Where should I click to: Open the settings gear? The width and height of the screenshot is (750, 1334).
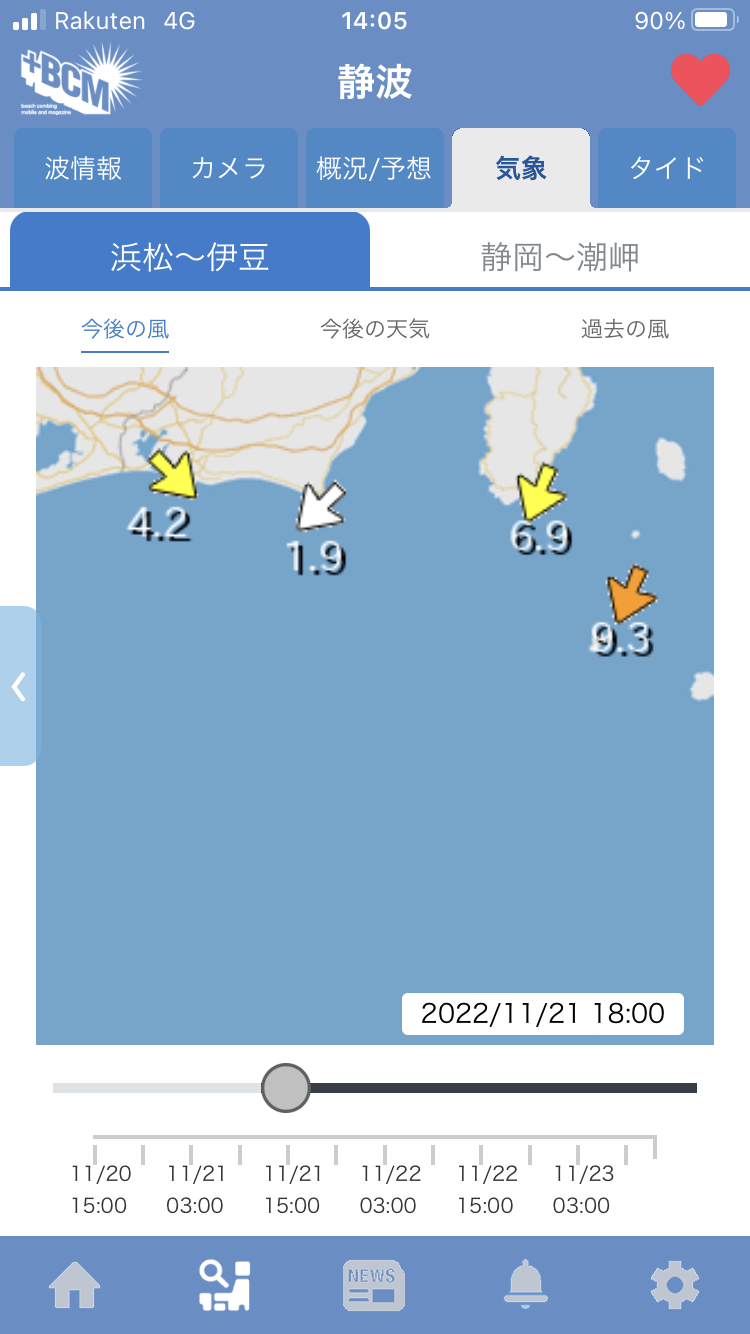675,1285
